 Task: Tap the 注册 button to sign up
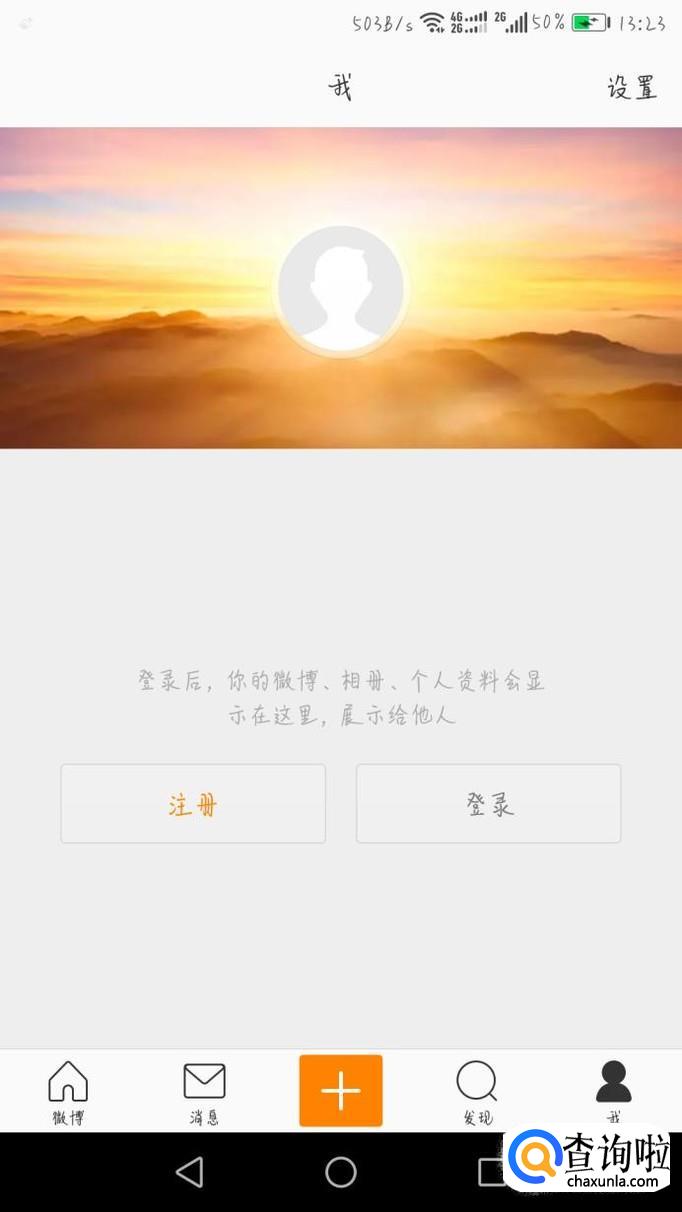click(x=193, y=804)
